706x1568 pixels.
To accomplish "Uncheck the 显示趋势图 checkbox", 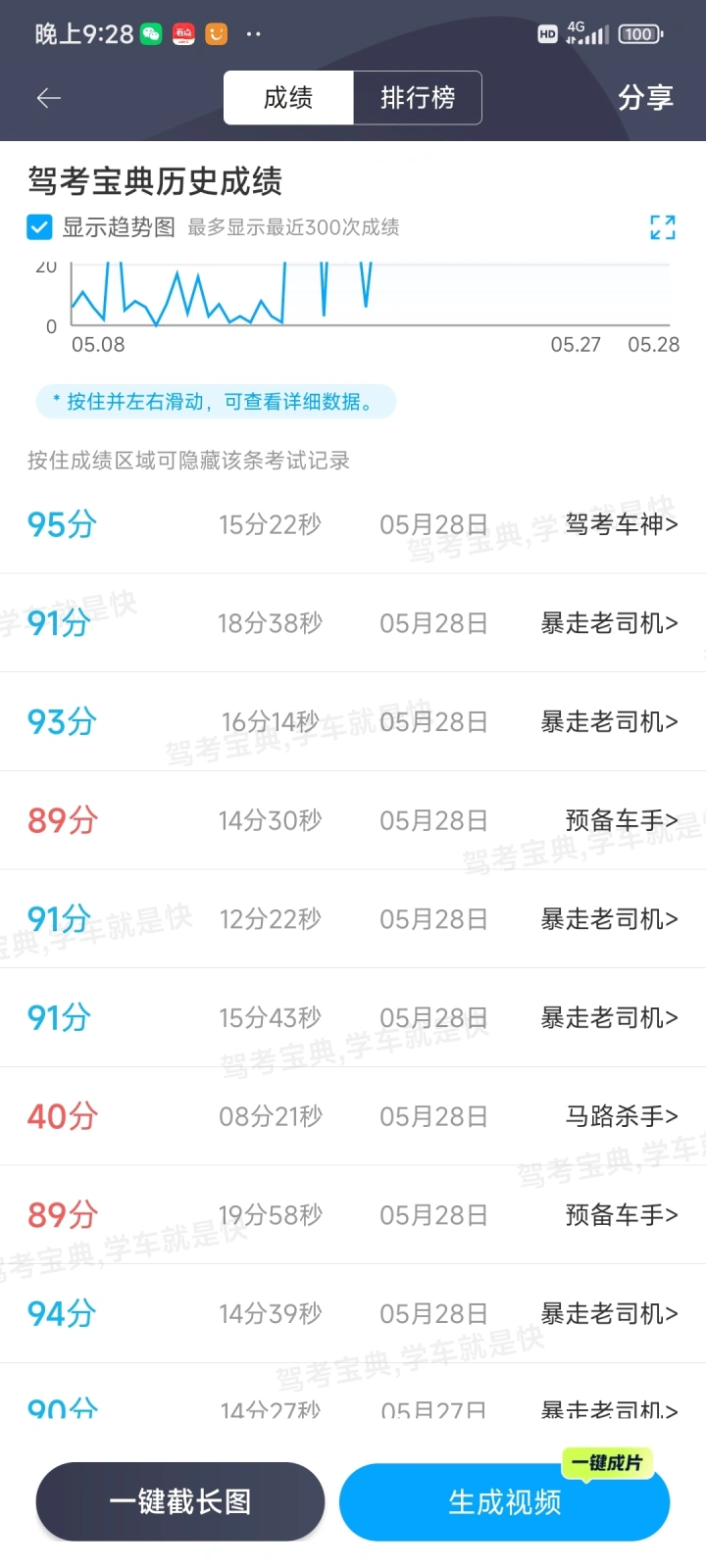I will [39, 227].
